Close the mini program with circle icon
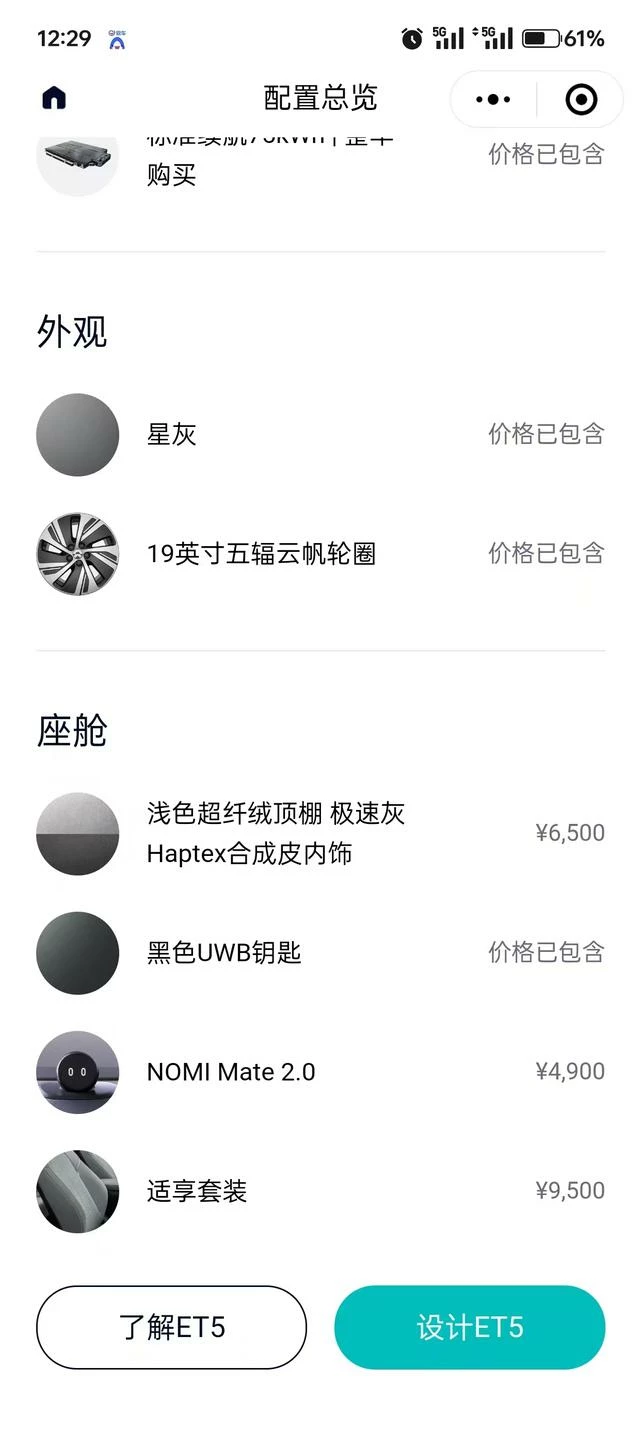The image size is (640, 1431). click(x=581, y=99)
